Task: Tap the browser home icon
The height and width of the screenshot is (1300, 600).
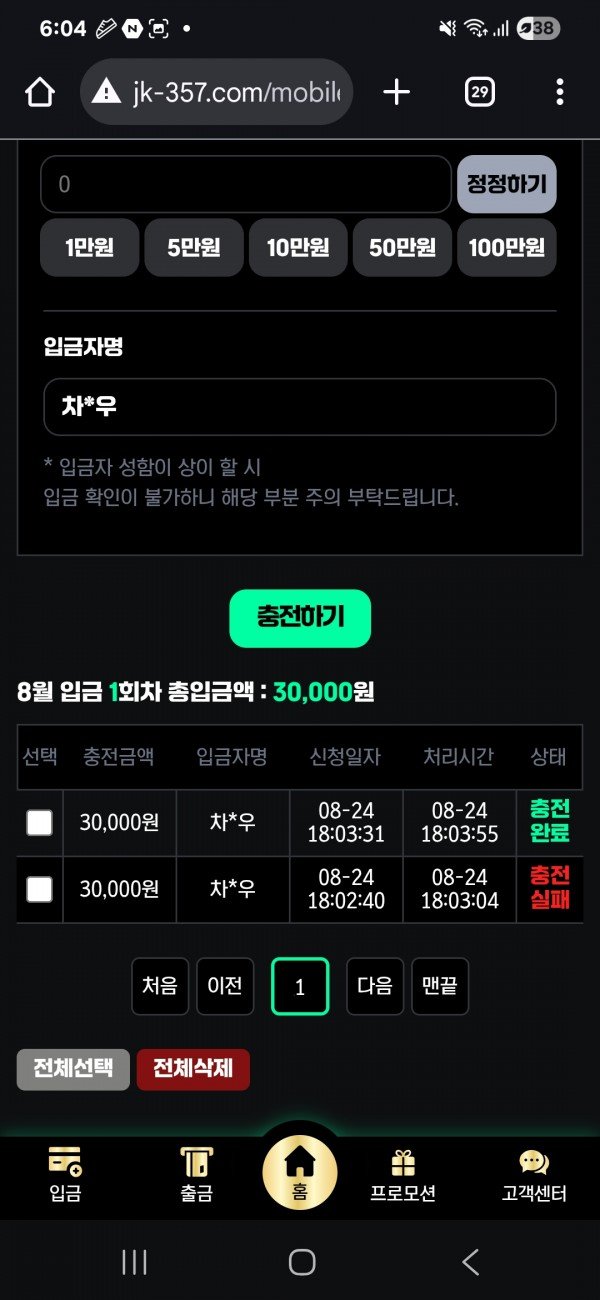Action: click(40, 93)
